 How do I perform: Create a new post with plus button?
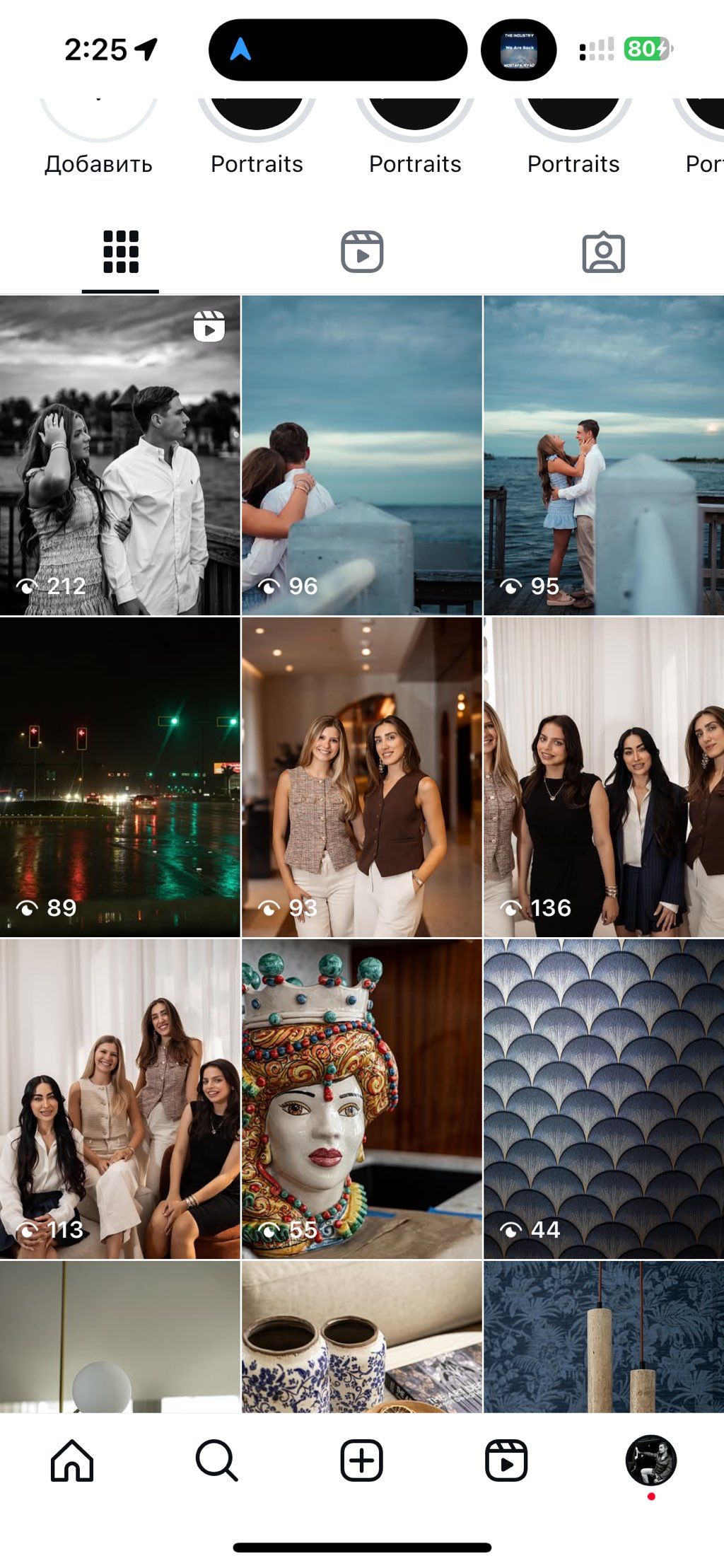click(362, 1460)
